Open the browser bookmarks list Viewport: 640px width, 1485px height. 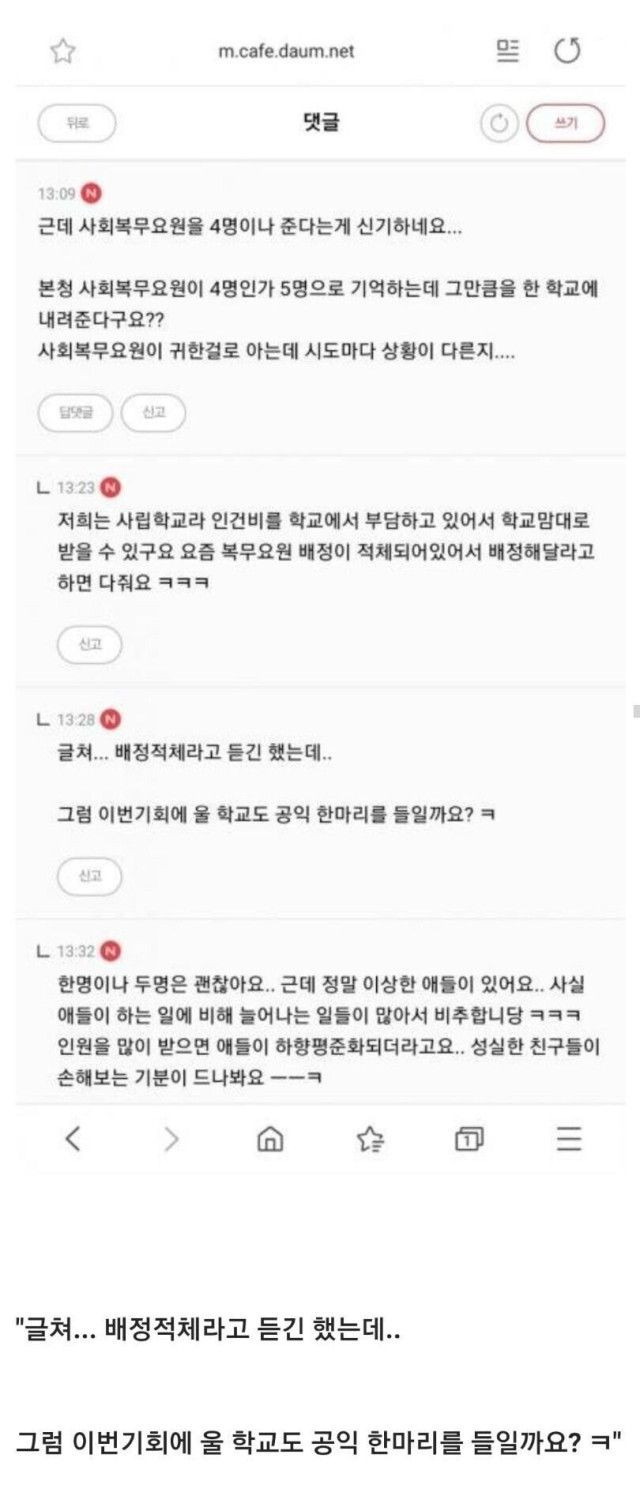(370, 1139)
